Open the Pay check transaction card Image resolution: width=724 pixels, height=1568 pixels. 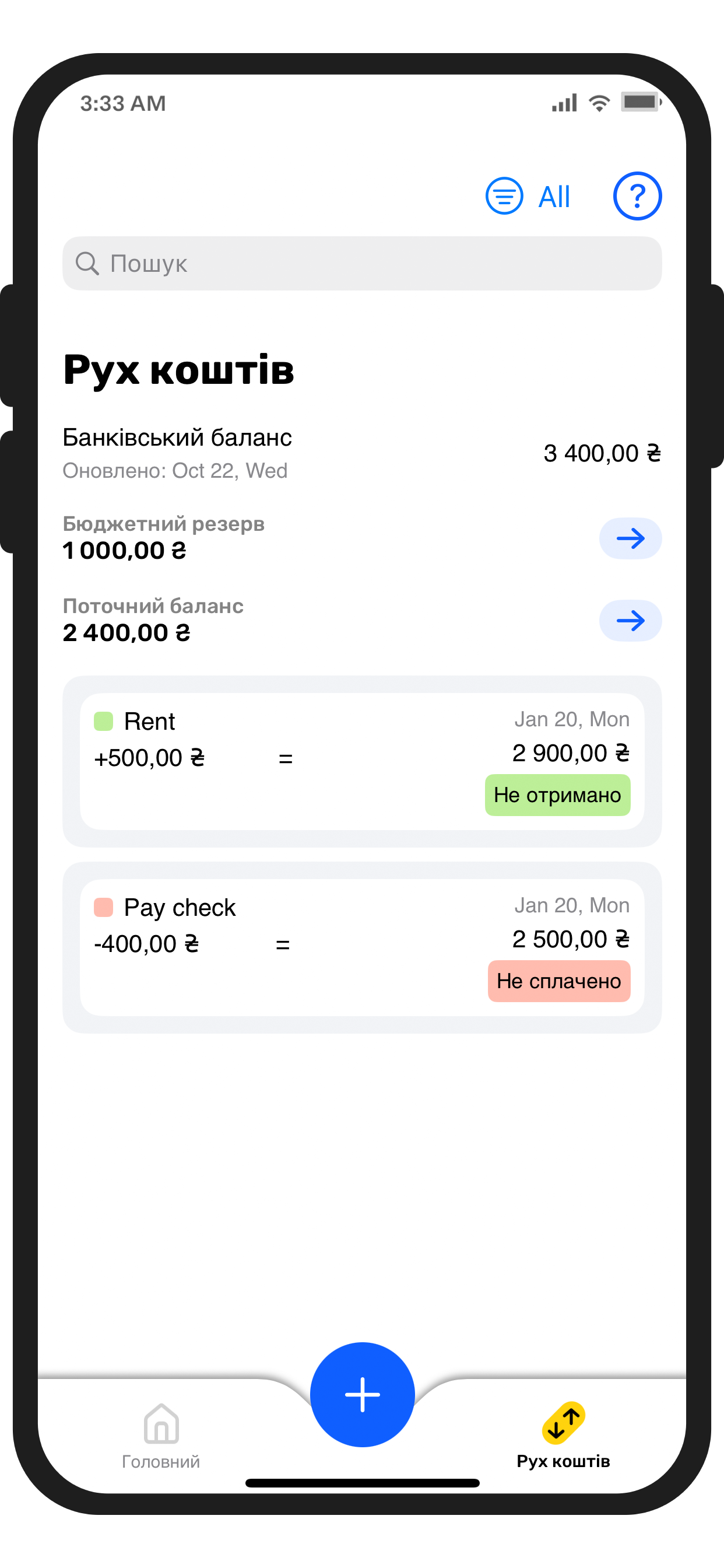(362, 947)
